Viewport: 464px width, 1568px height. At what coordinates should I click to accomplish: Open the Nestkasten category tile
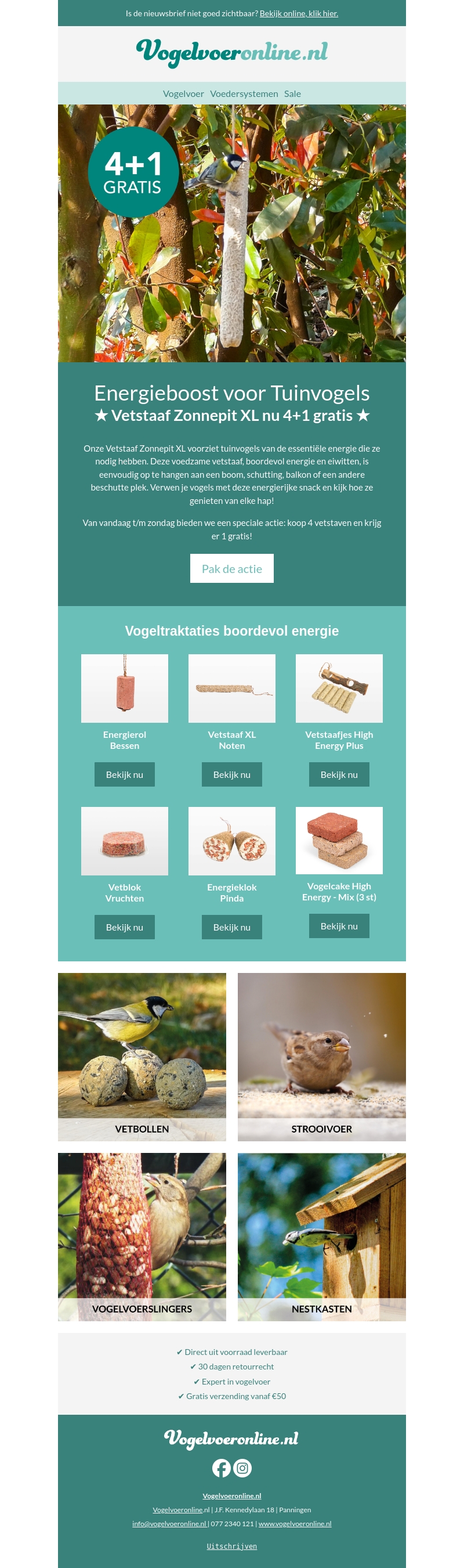click(322, 1237)
